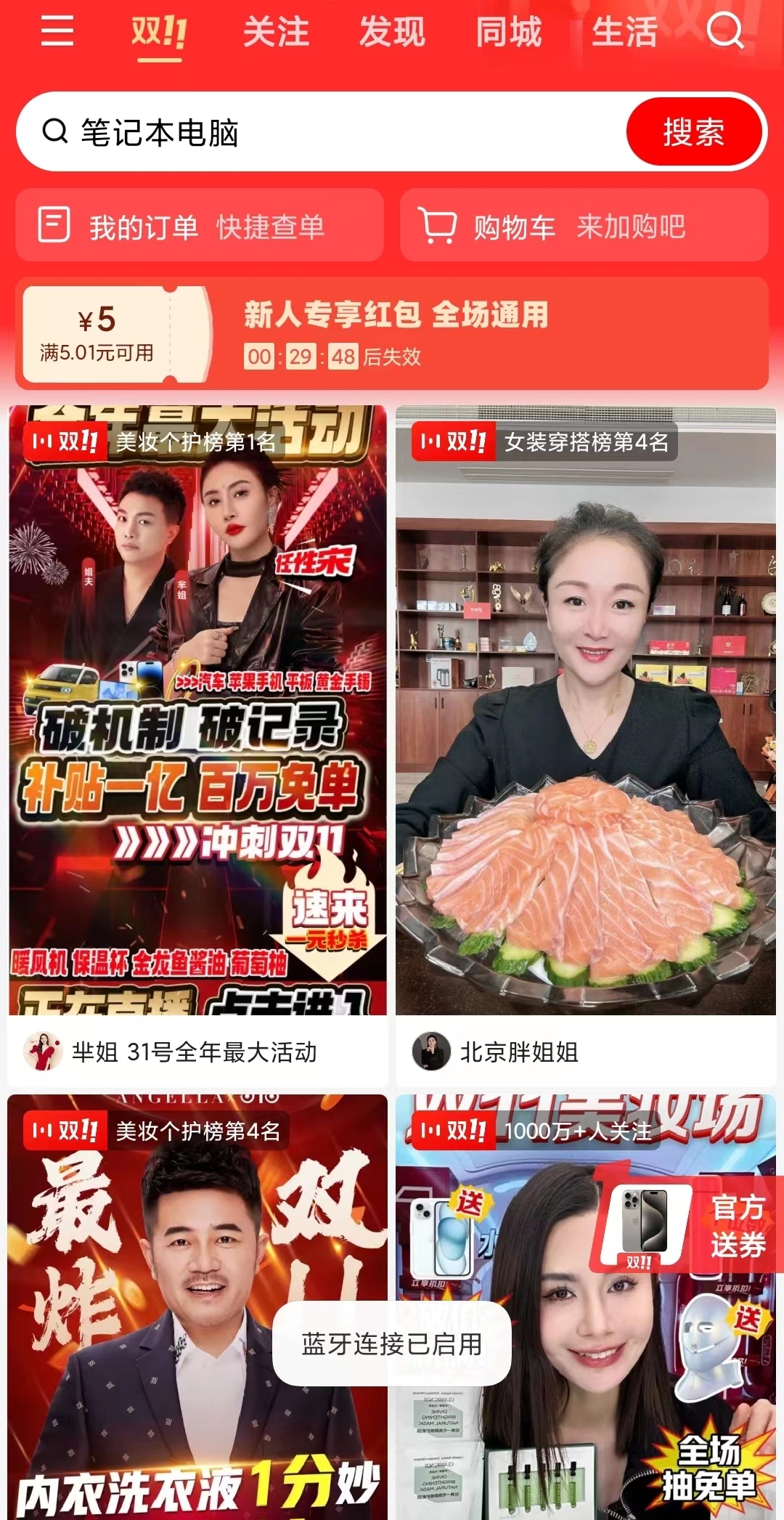Switch to the 双11 tab

click(x=159, y=33)
